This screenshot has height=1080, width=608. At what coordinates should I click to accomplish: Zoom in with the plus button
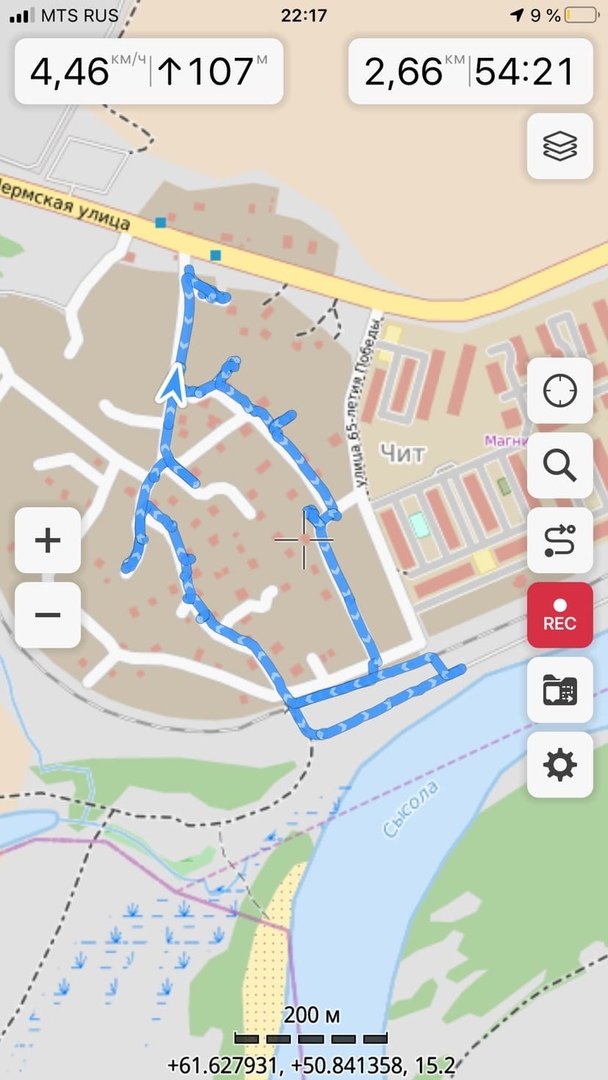(48, 541)
